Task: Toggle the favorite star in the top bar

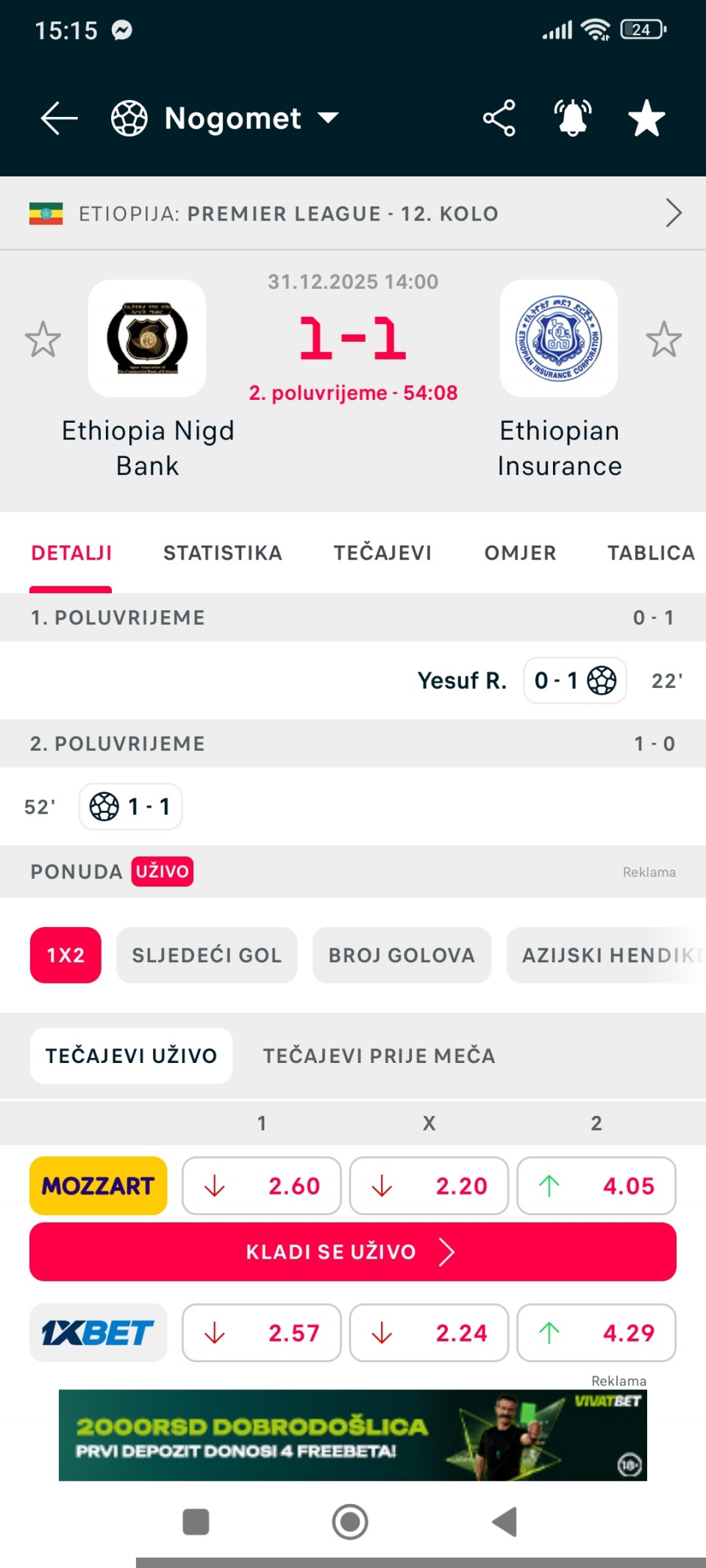Action: [646, 118]
